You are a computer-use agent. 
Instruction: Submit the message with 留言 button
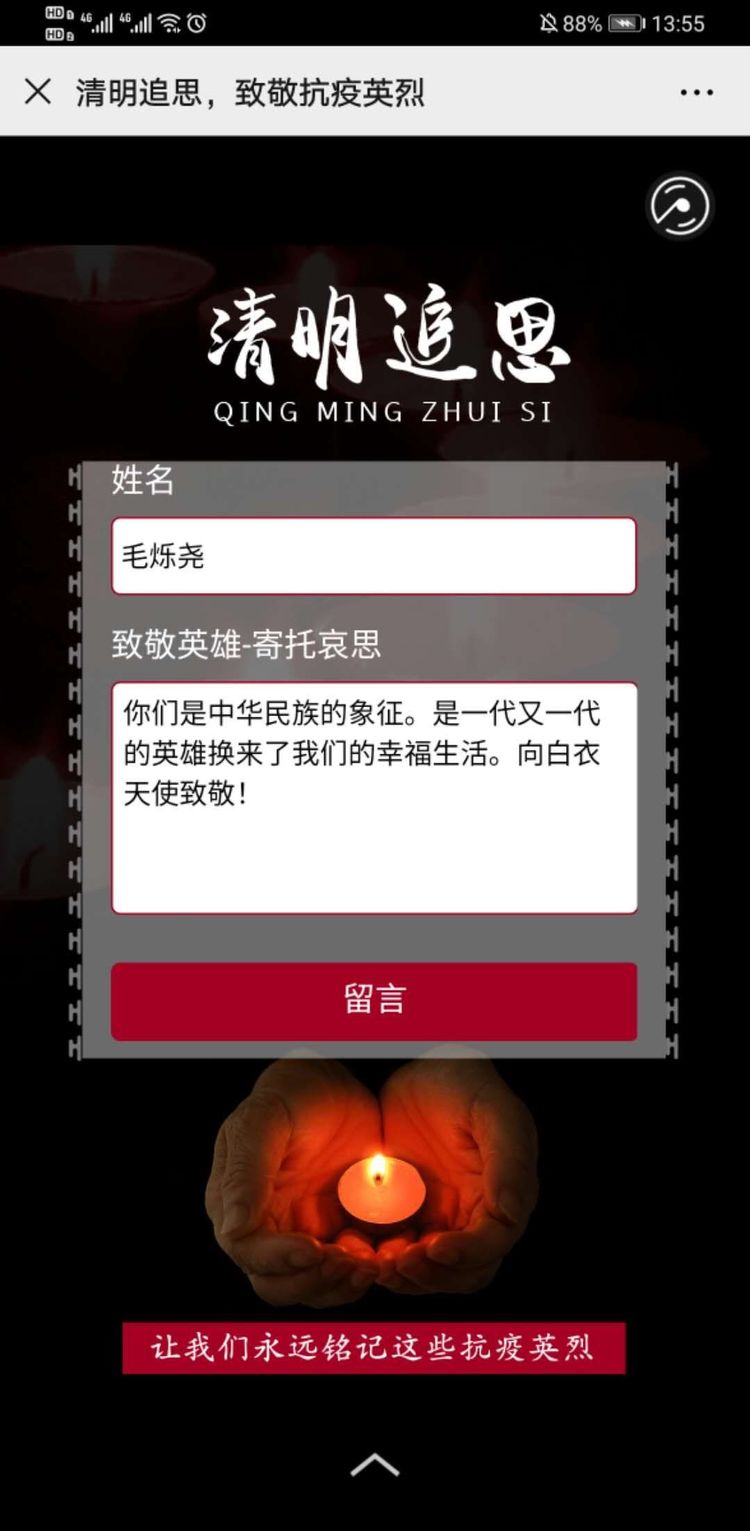[373, 1000]
